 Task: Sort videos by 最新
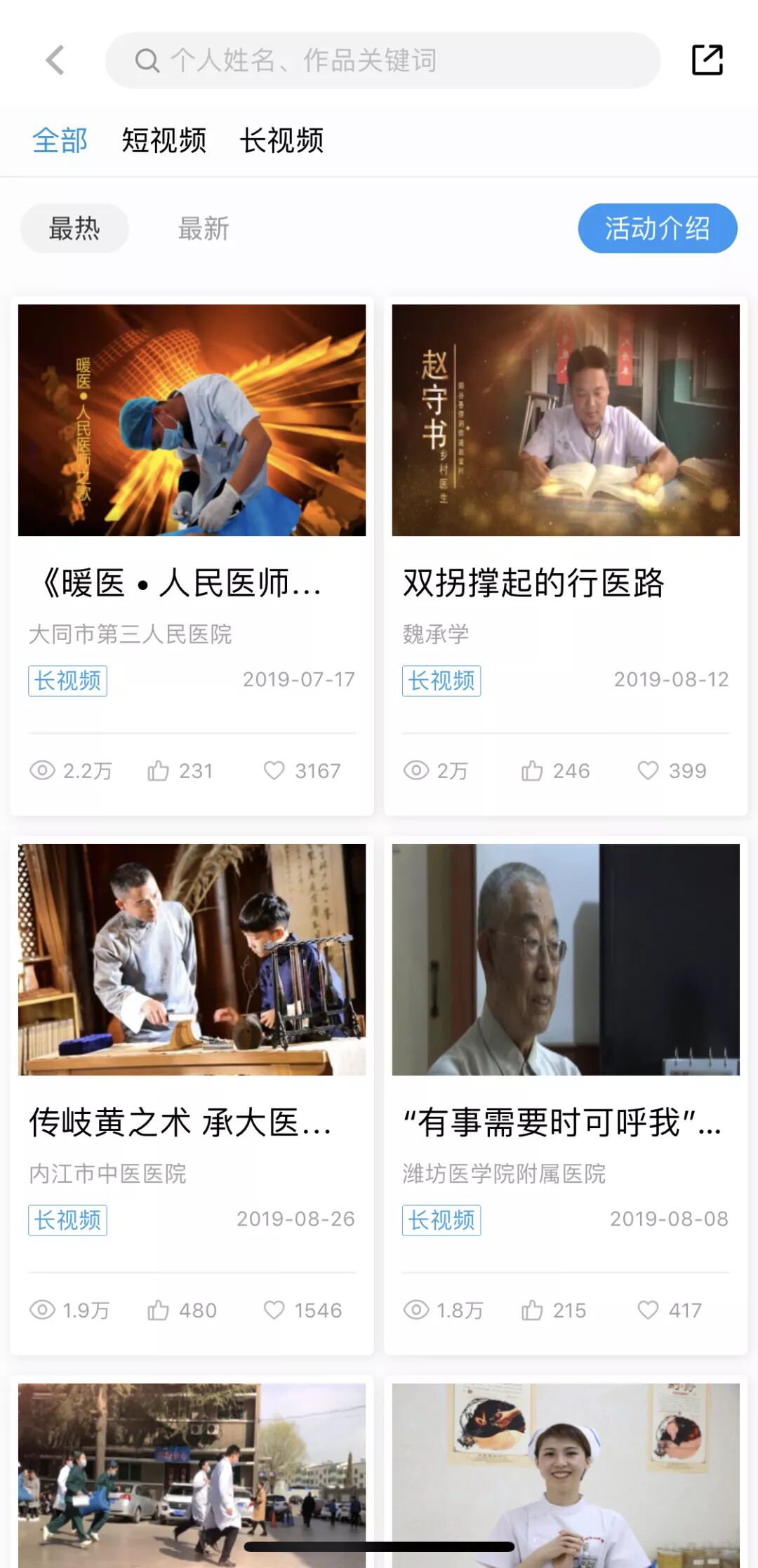pos(204,229)
